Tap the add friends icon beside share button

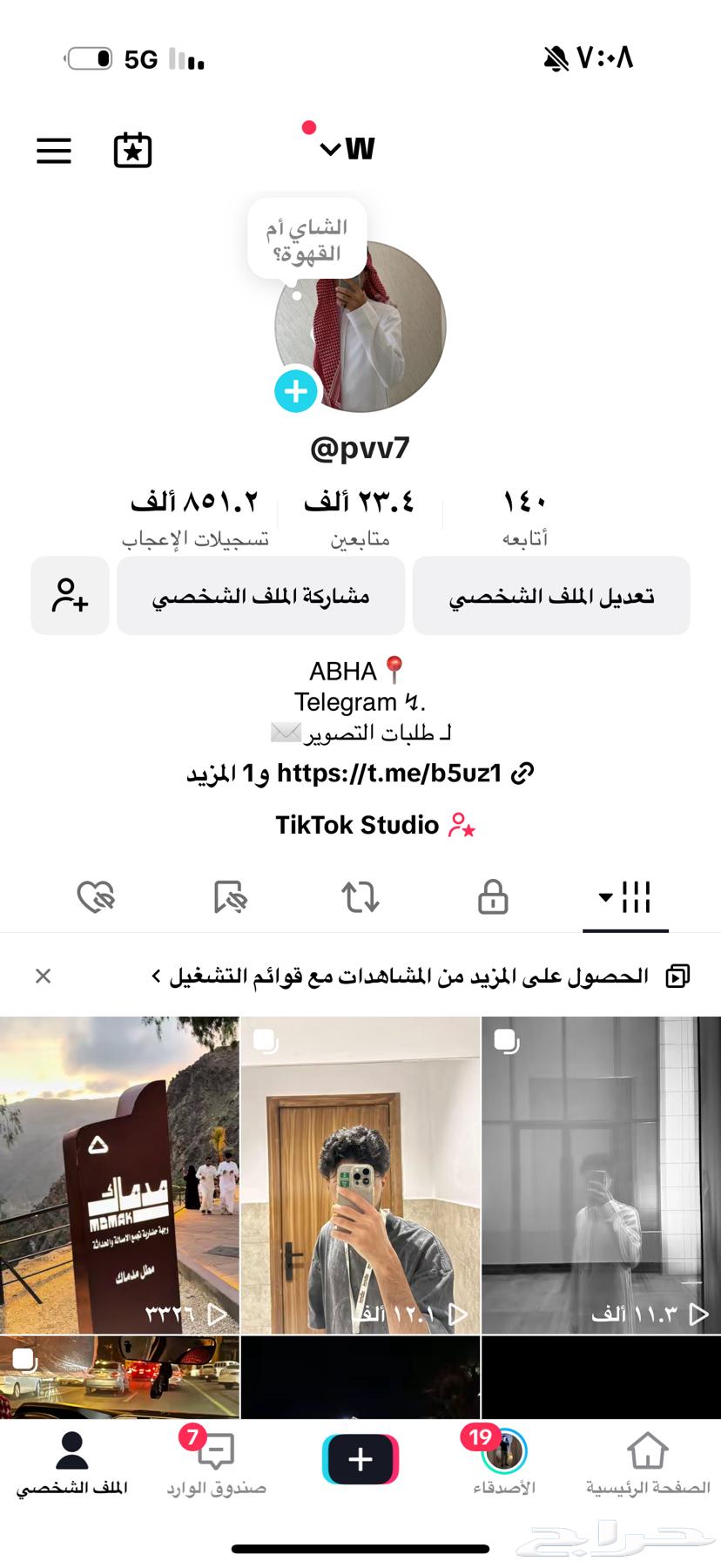[x=70, y=596]
